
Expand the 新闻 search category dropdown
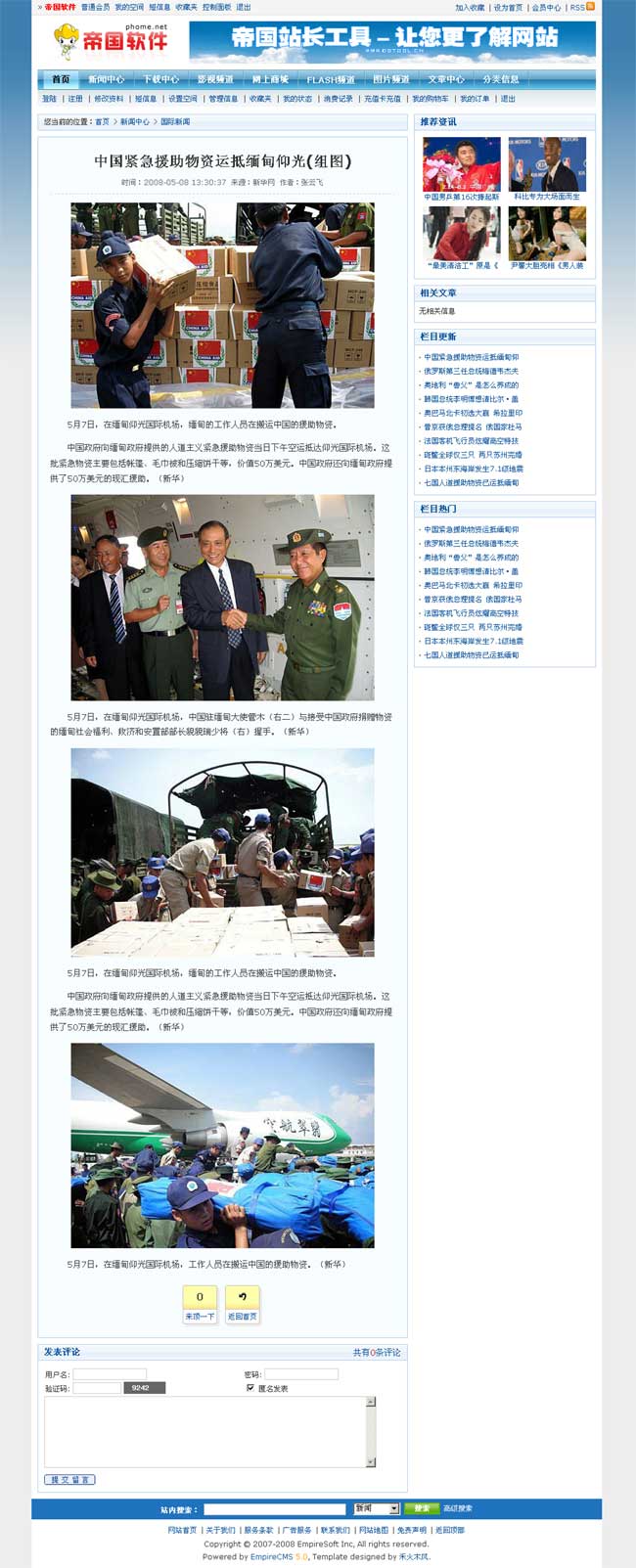point(376,1508)
